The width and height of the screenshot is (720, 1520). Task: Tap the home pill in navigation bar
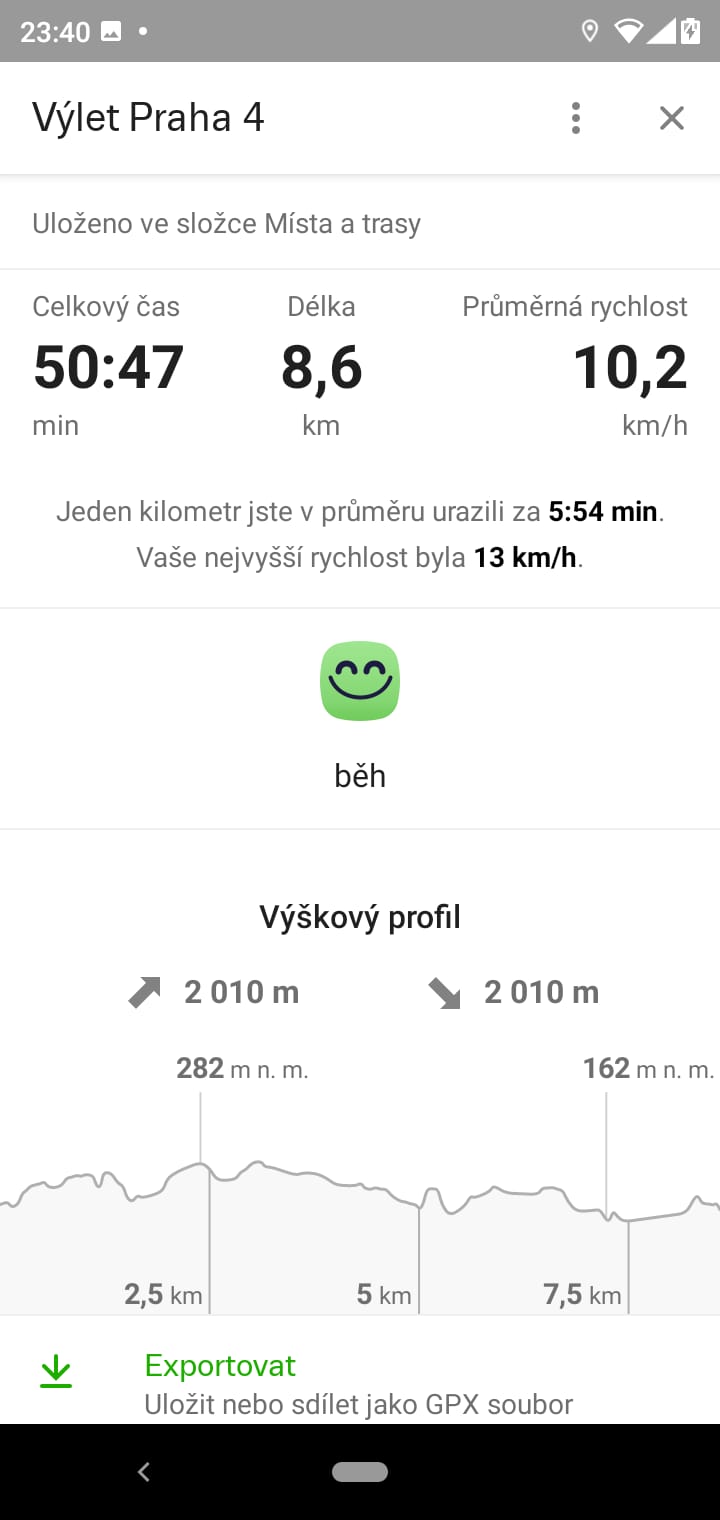[360, 1471]
